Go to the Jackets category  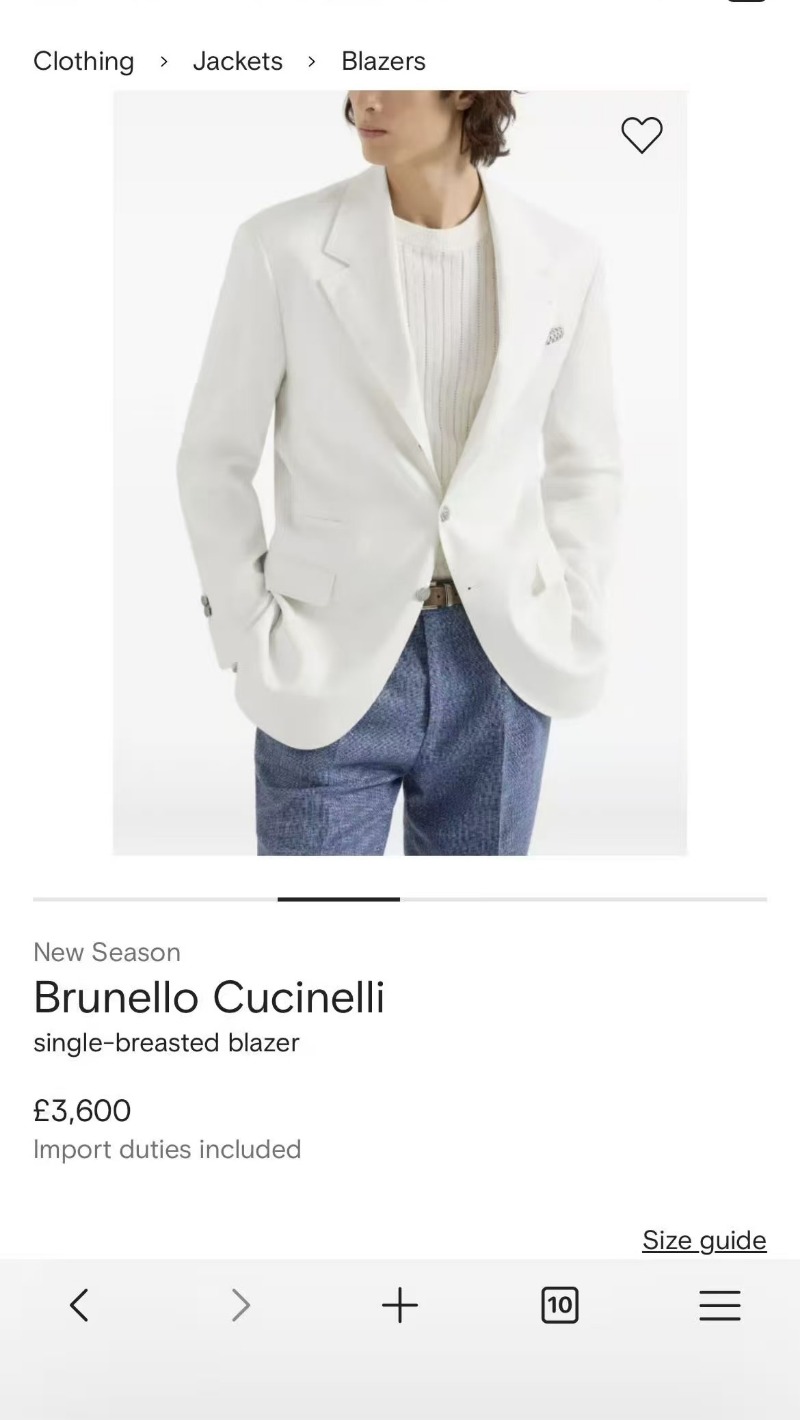(237, 61)
